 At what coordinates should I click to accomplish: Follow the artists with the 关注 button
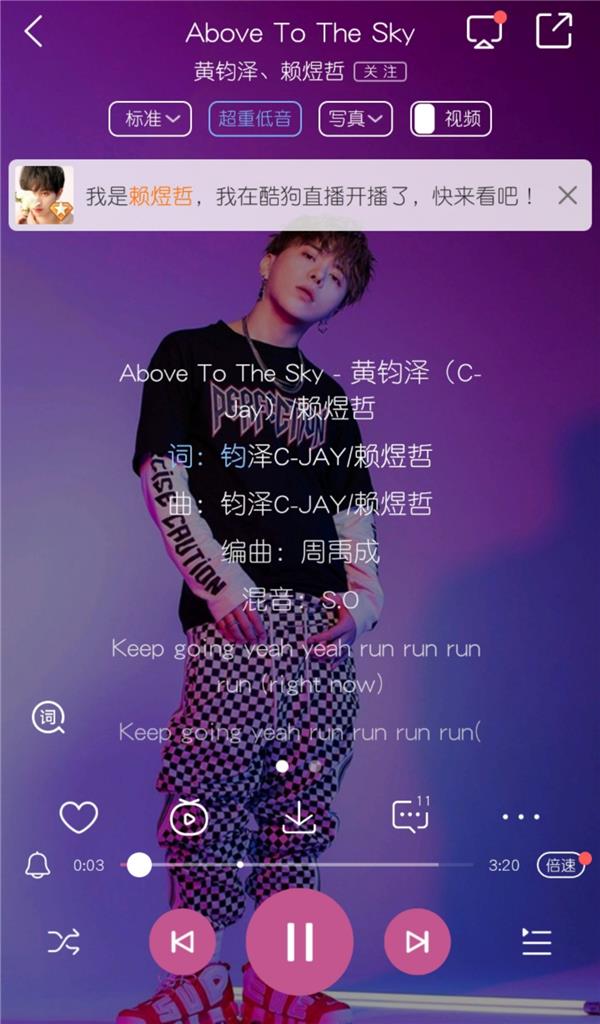380,72
